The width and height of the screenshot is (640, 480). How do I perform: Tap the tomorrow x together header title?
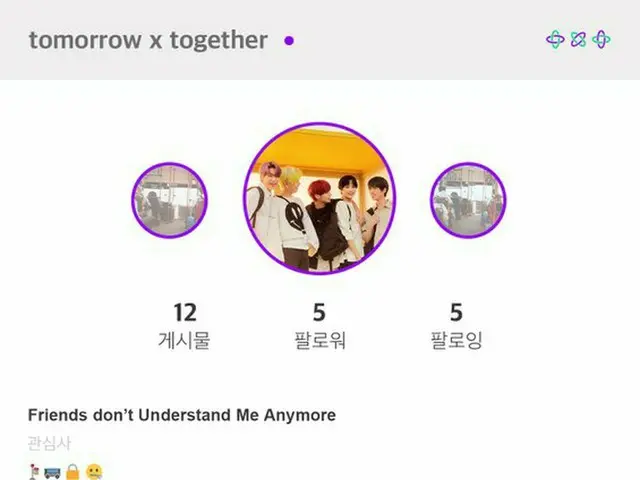[x=148, y=40]
